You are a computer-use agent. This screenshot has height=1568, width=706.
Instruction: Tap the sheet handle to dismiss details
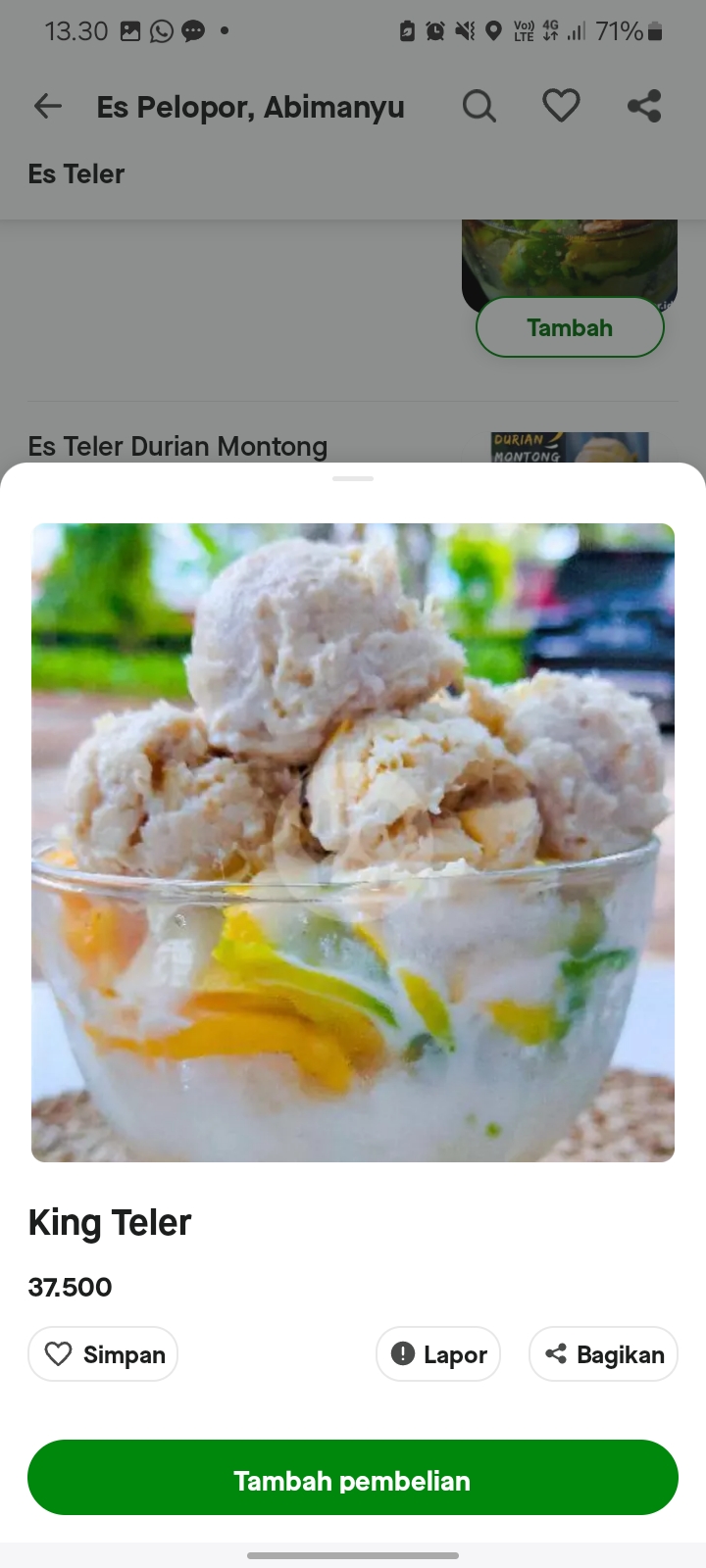click(353, 478)
